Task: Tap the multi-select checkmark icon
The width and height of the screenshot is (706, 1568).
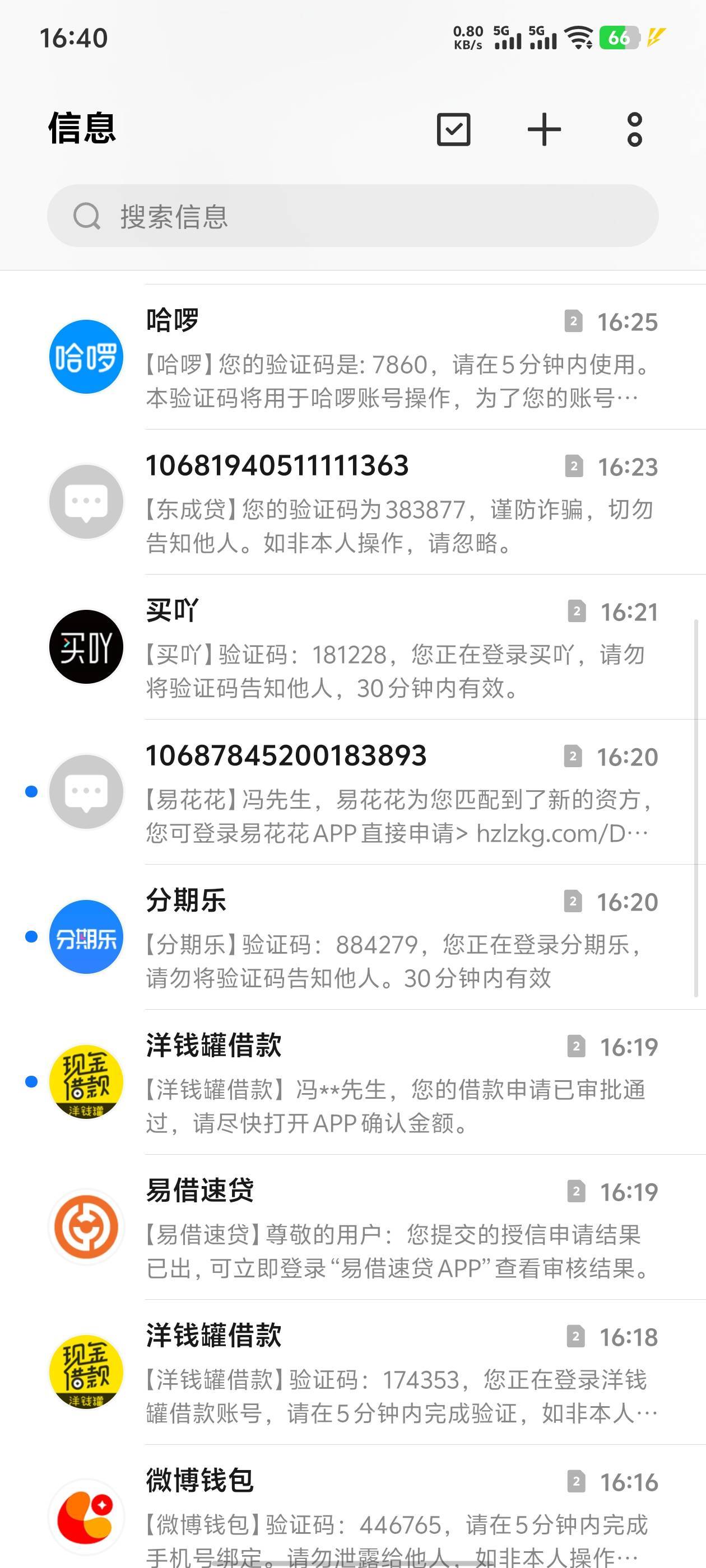Action: [x=453, y=129]
